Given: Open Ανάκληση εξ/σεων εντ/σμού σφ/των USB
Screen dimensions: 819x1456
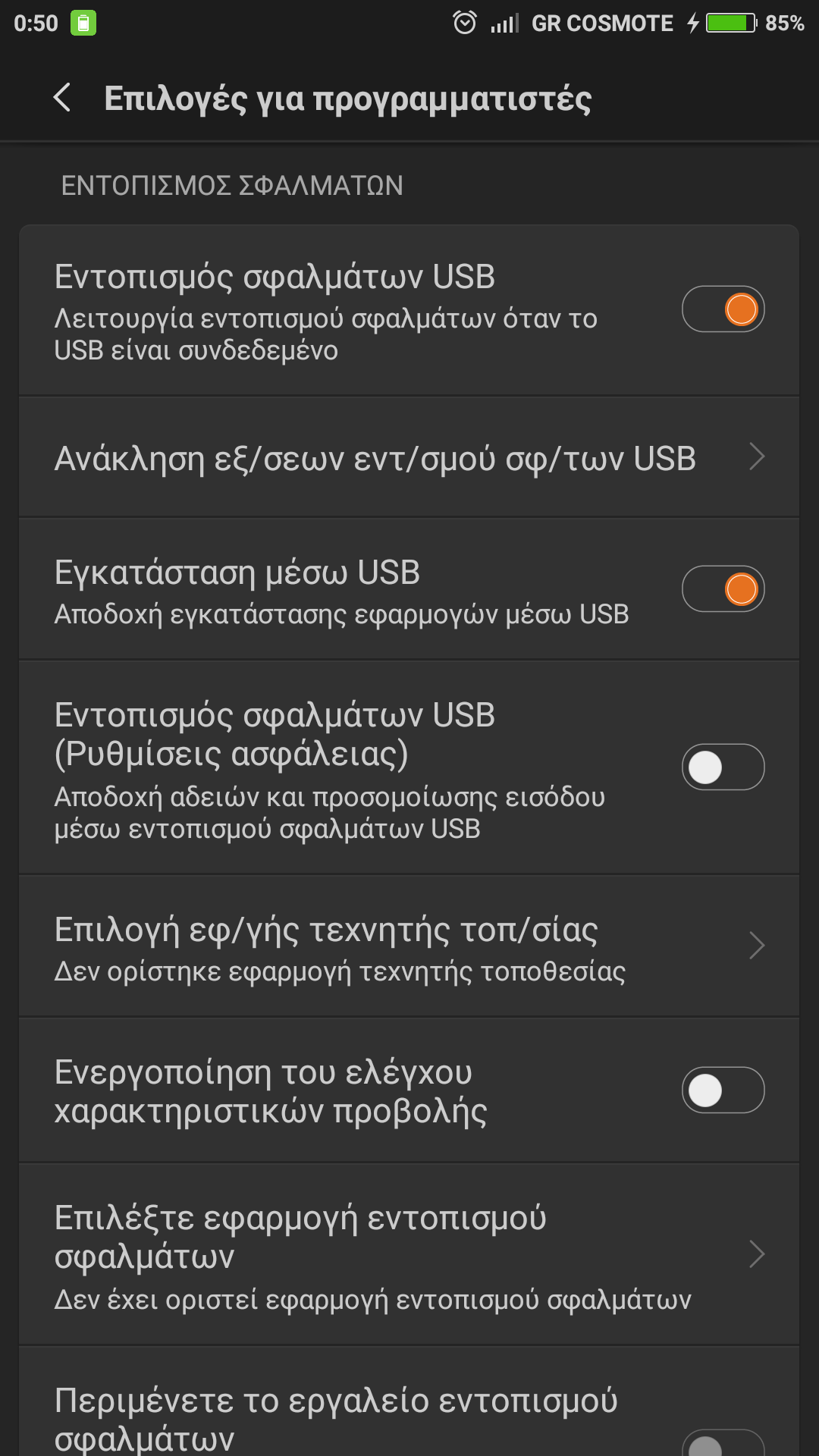Looking at the screenshot, I should pos(409,458).
